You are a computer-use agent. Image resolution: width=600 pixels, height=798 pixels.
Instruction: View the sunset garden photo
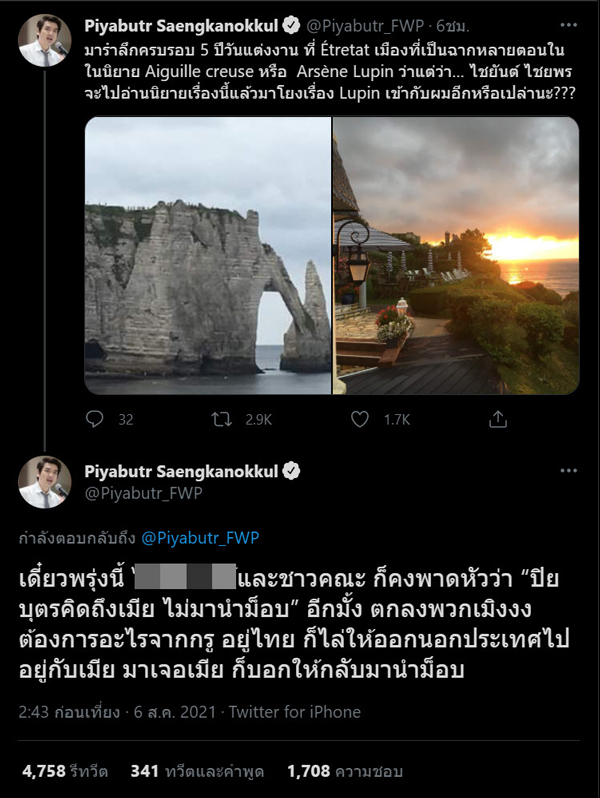[456, 256]
